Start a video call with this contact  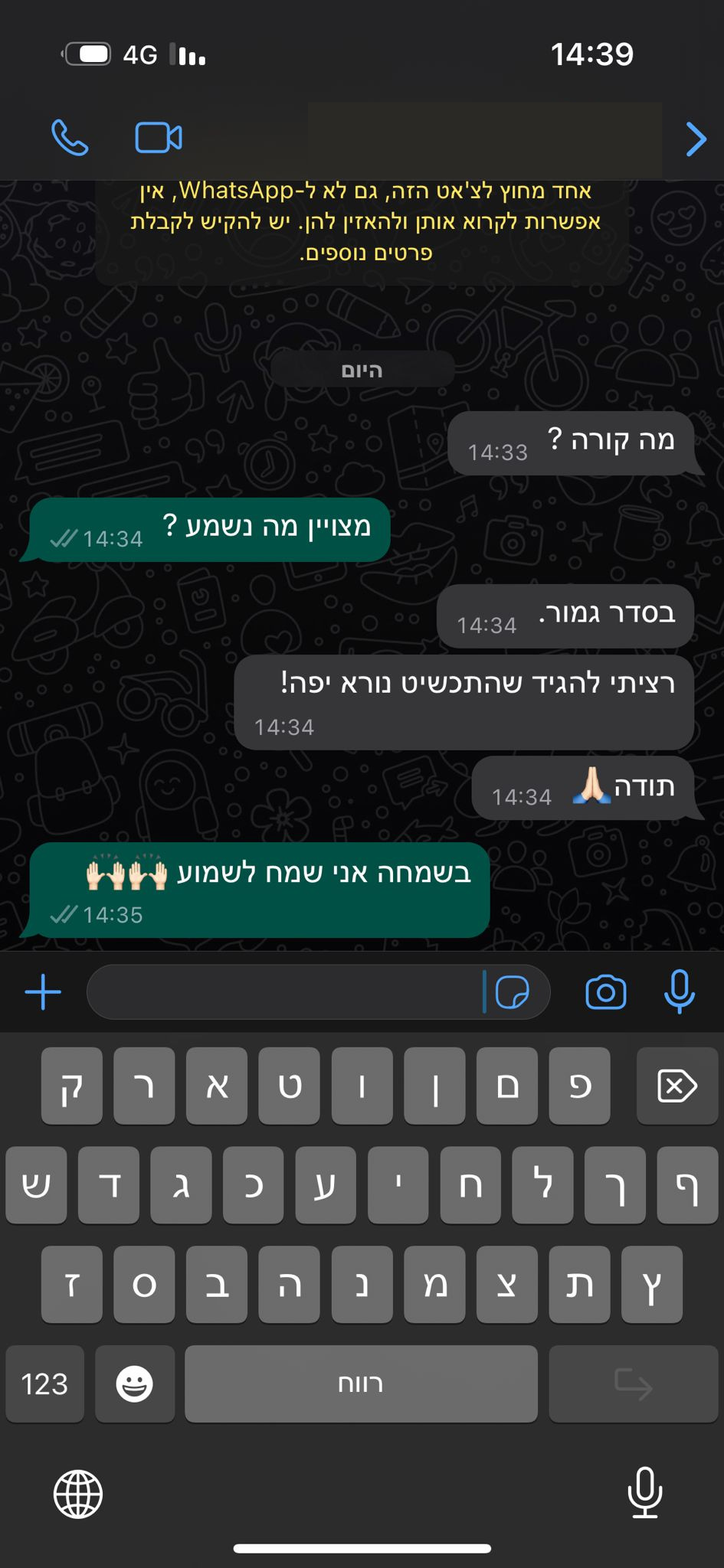coord(159,138)
